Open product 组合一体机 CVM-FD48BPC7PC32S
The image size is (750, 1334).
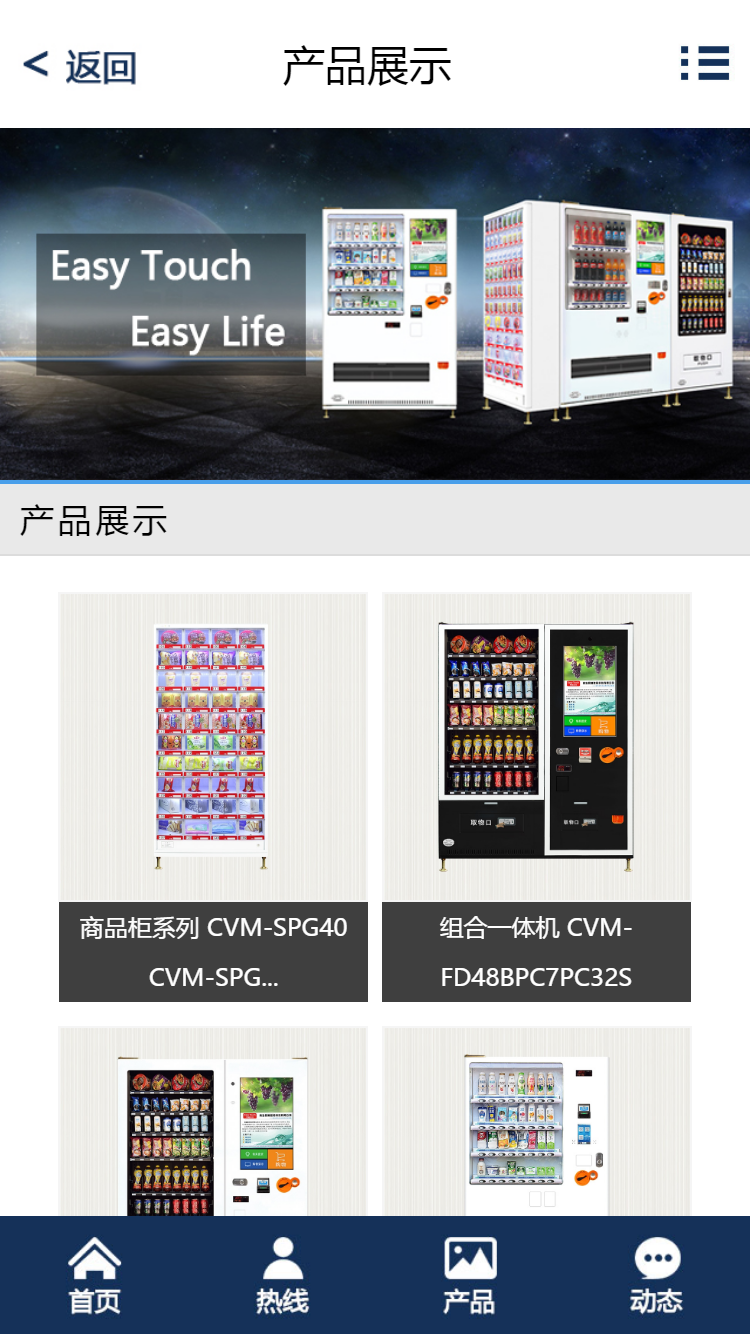536,950
